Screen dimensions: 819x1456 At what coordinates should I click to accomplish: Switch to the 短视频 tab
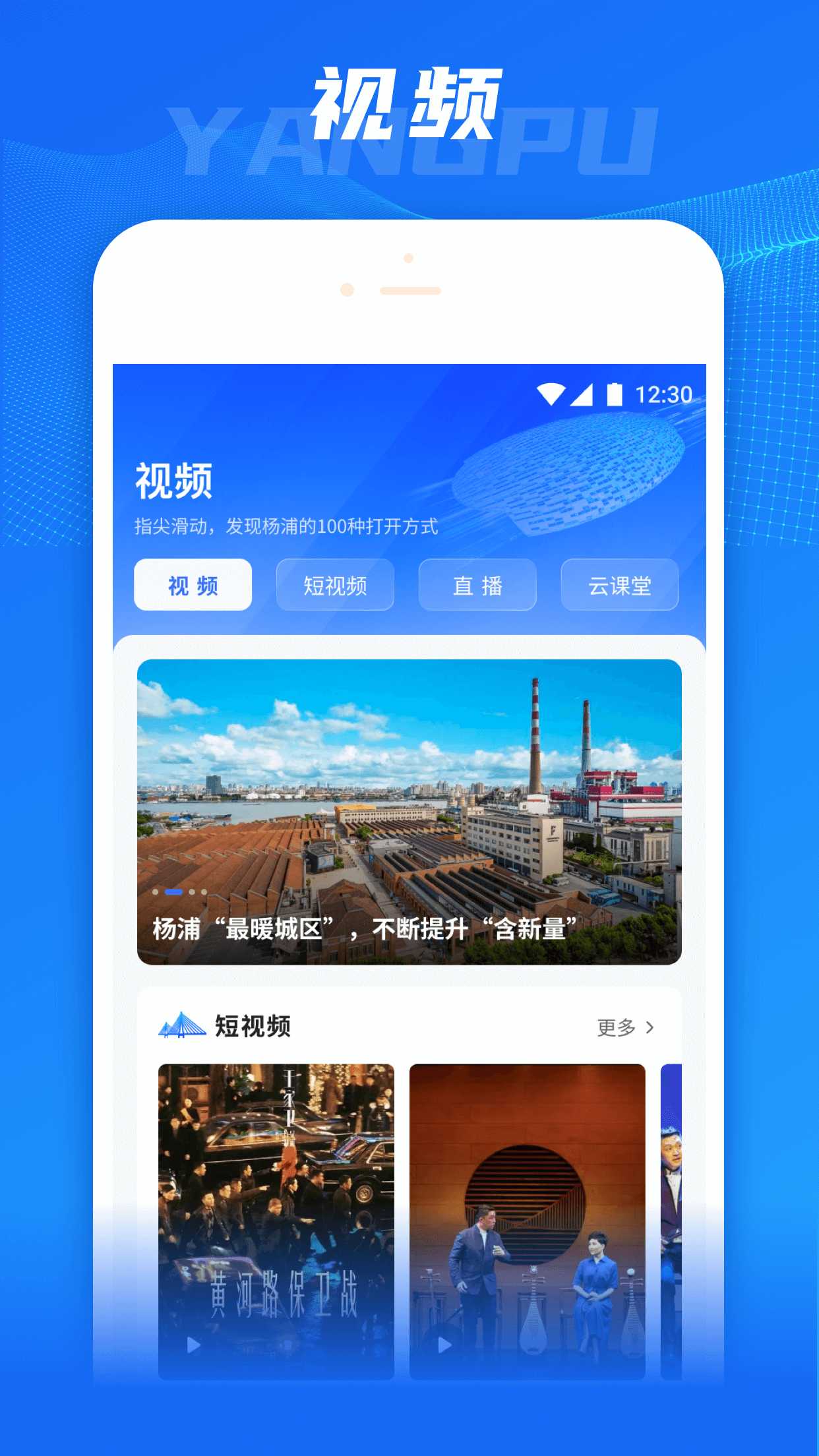(x=336, y=586)
